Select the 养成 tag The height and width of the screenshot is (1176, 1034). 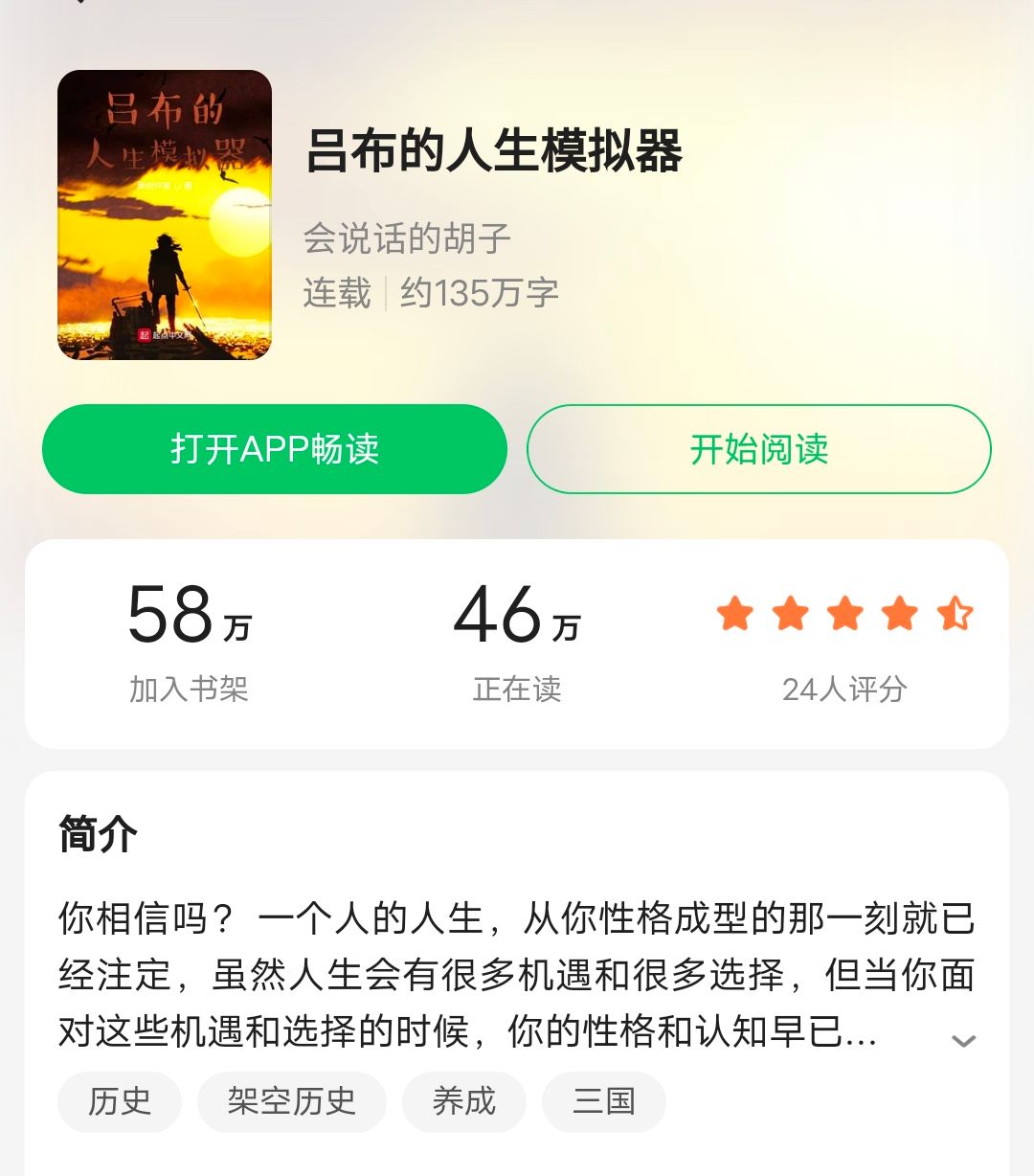click(x=463, y=1102)
